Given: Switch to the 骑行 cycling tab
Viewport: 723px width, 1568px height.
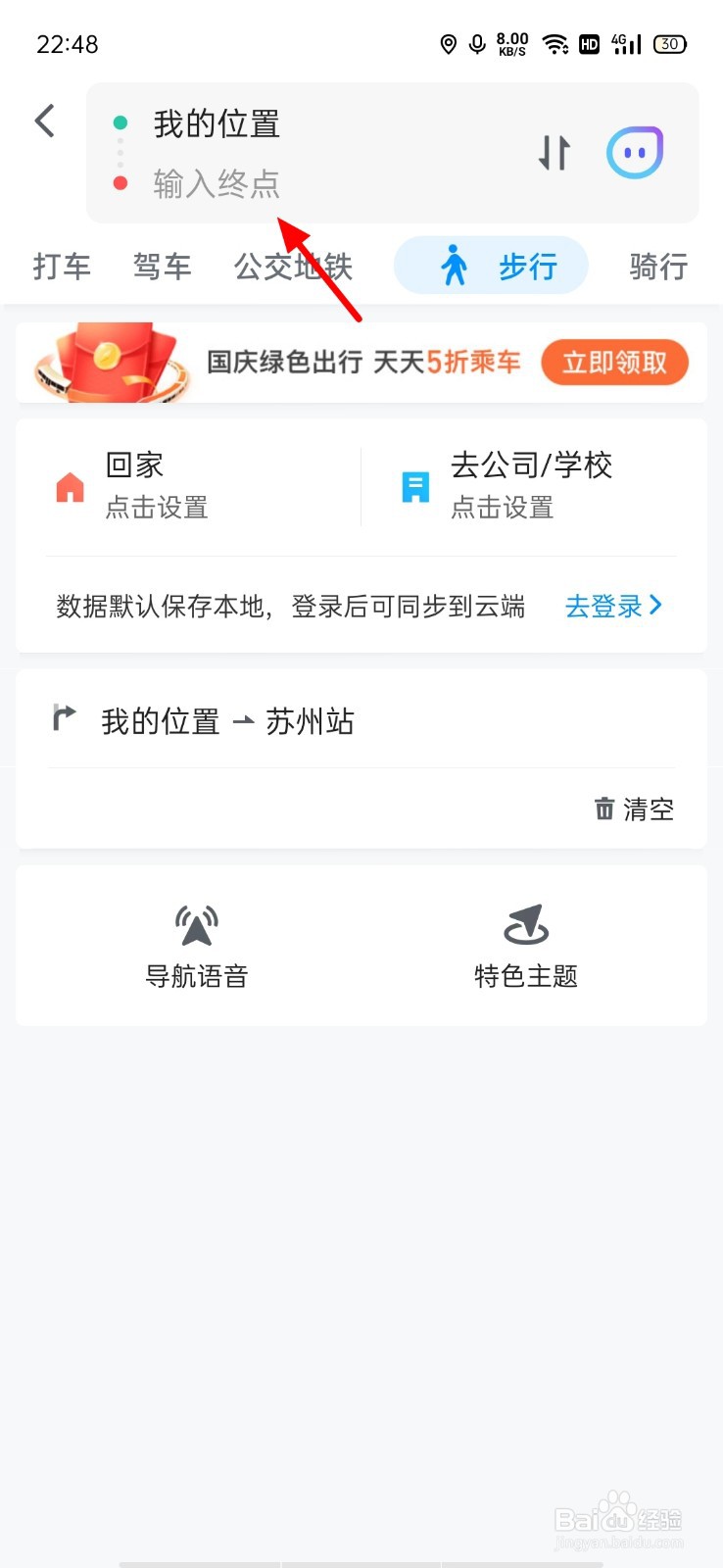Looking at the screenshot, I should (658, 267).
